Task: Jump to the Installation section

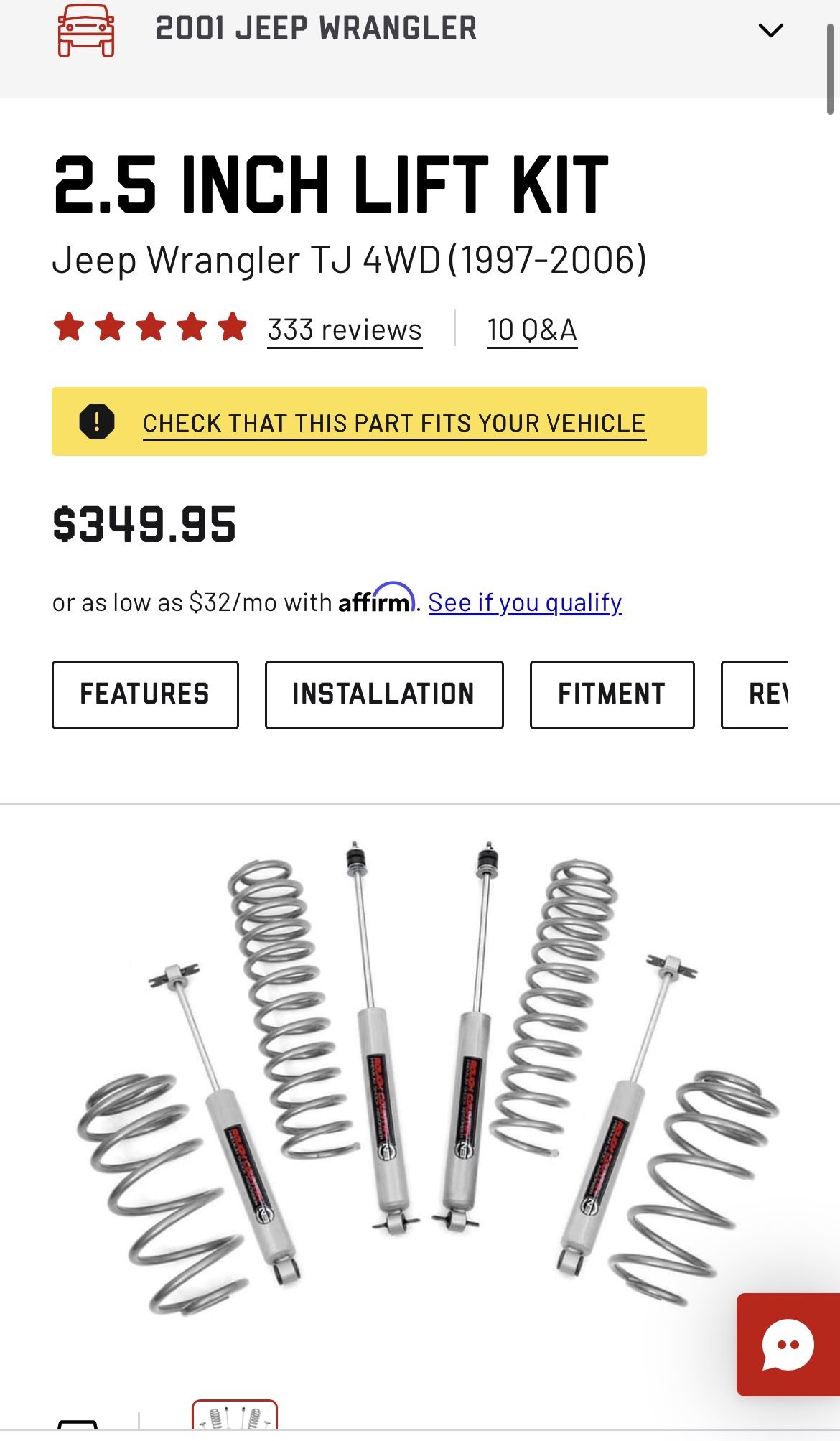Action: click(384, 694)
